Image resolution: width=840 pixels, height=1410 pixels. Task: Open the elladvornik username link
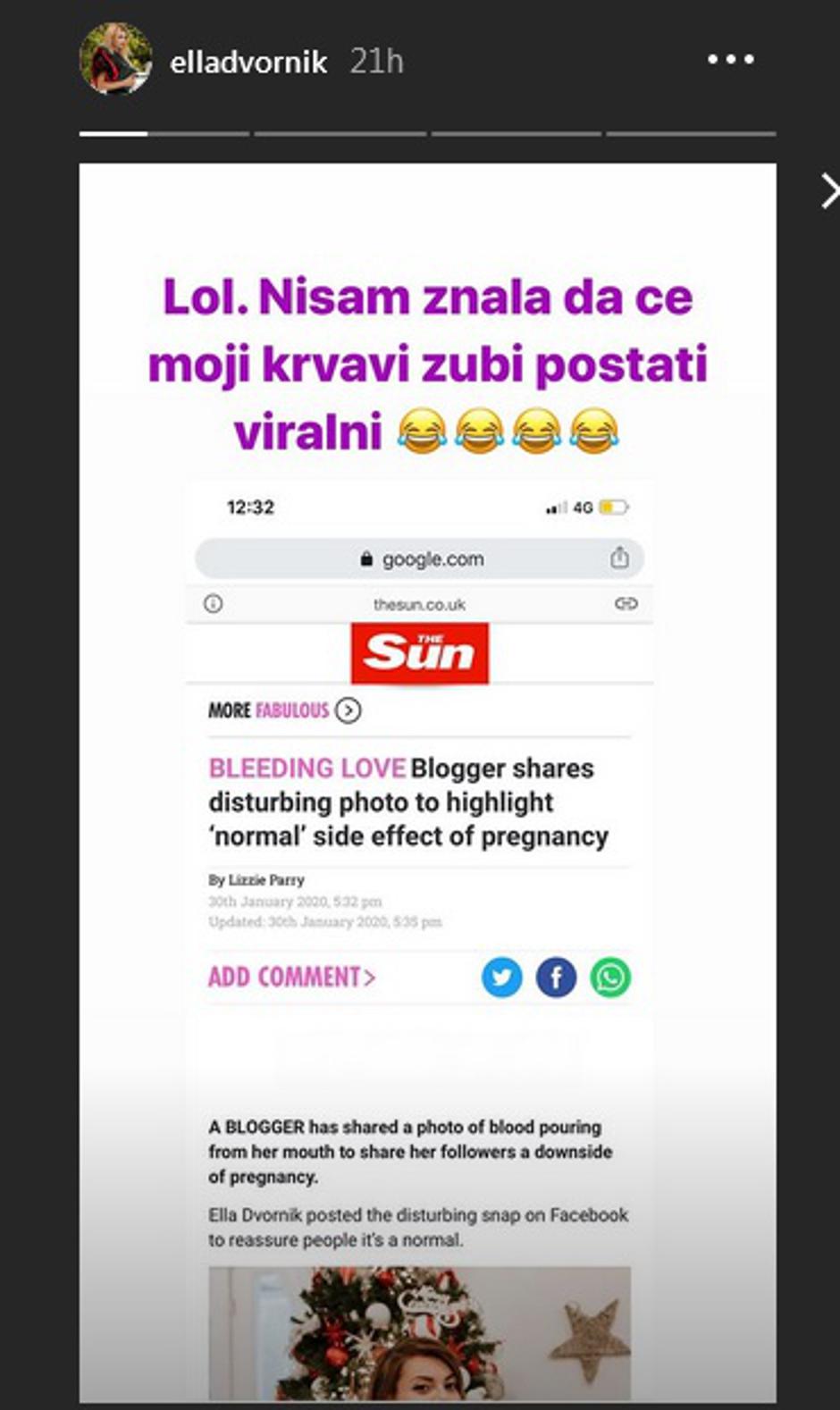(x=248, y=62)
